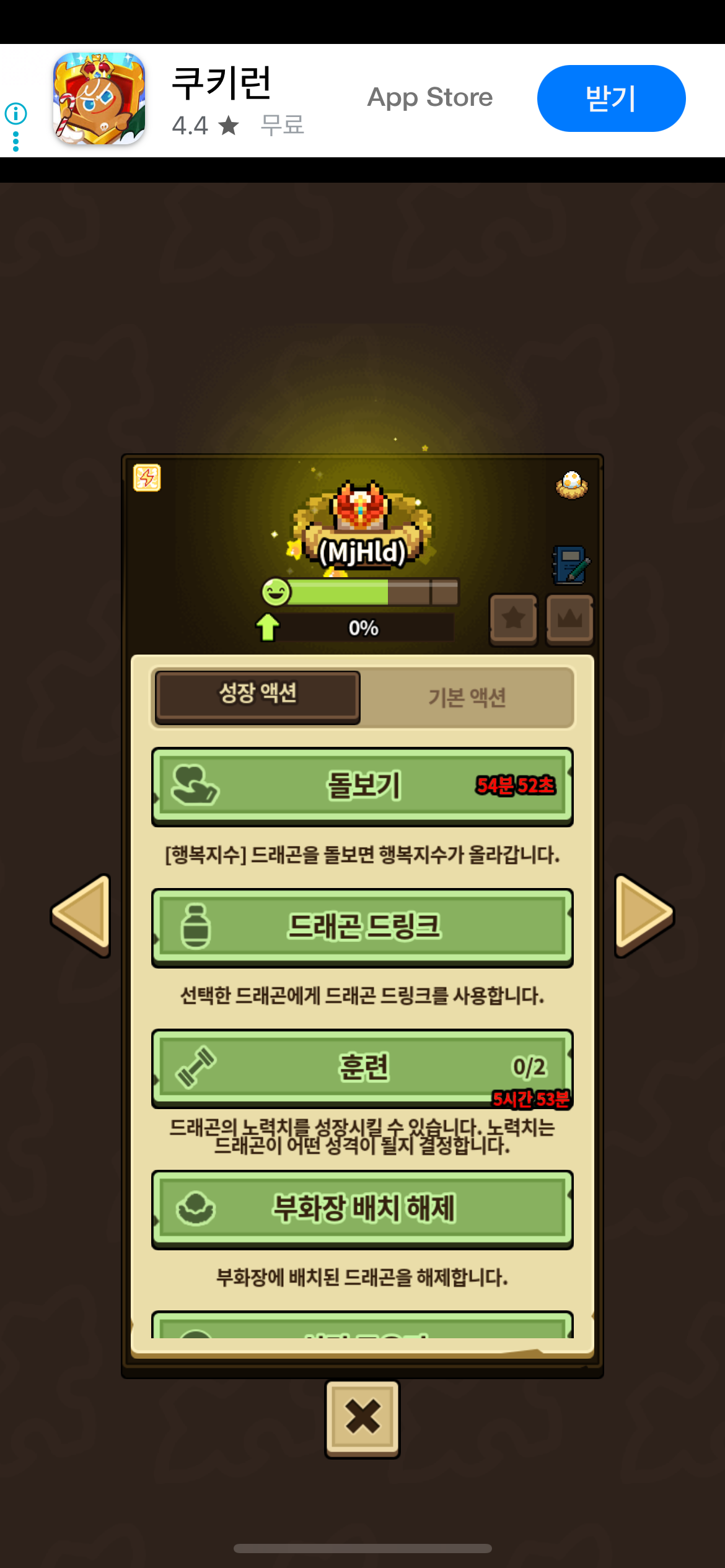This screenshot has width=725, height=1568.
Task: Use 드래곤 드링크 on the dragon
Action: 362,927
